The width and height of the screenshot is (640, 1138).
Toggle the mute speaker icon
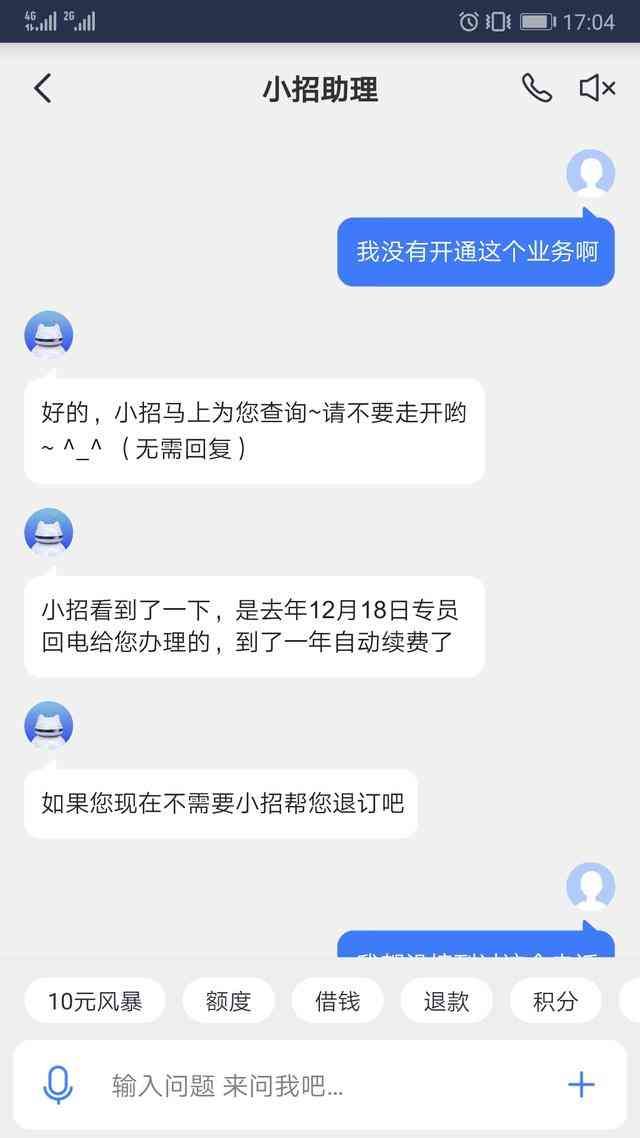[597, 89]
